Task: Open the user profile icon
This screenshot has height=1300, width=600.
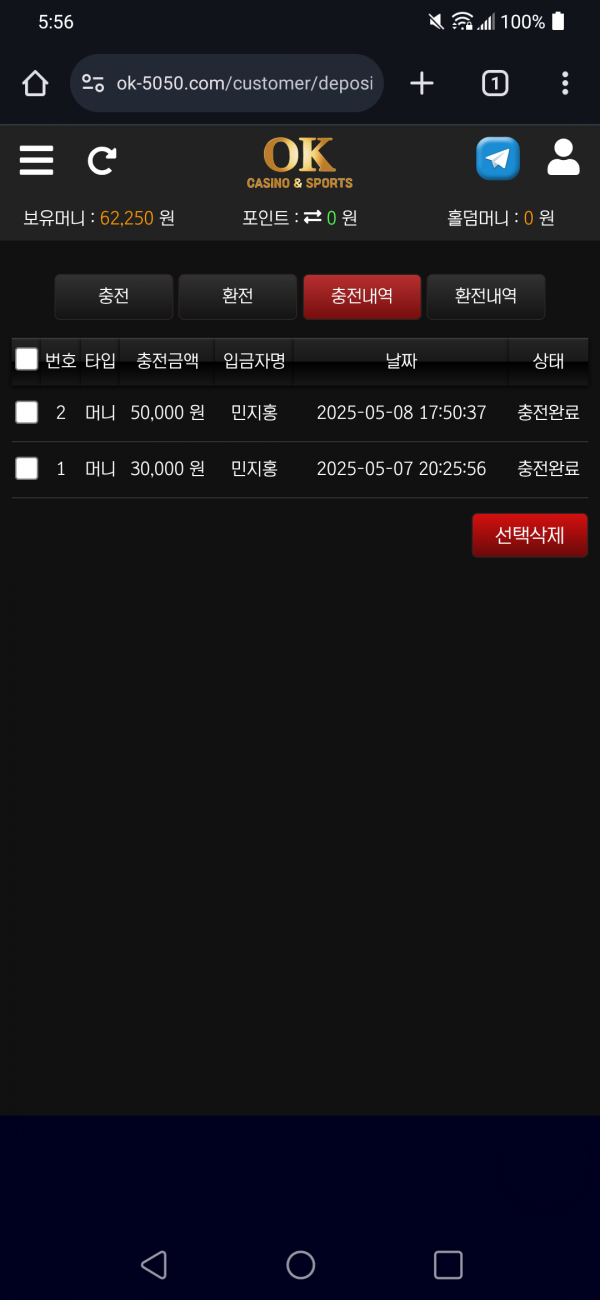Action: 564,158
